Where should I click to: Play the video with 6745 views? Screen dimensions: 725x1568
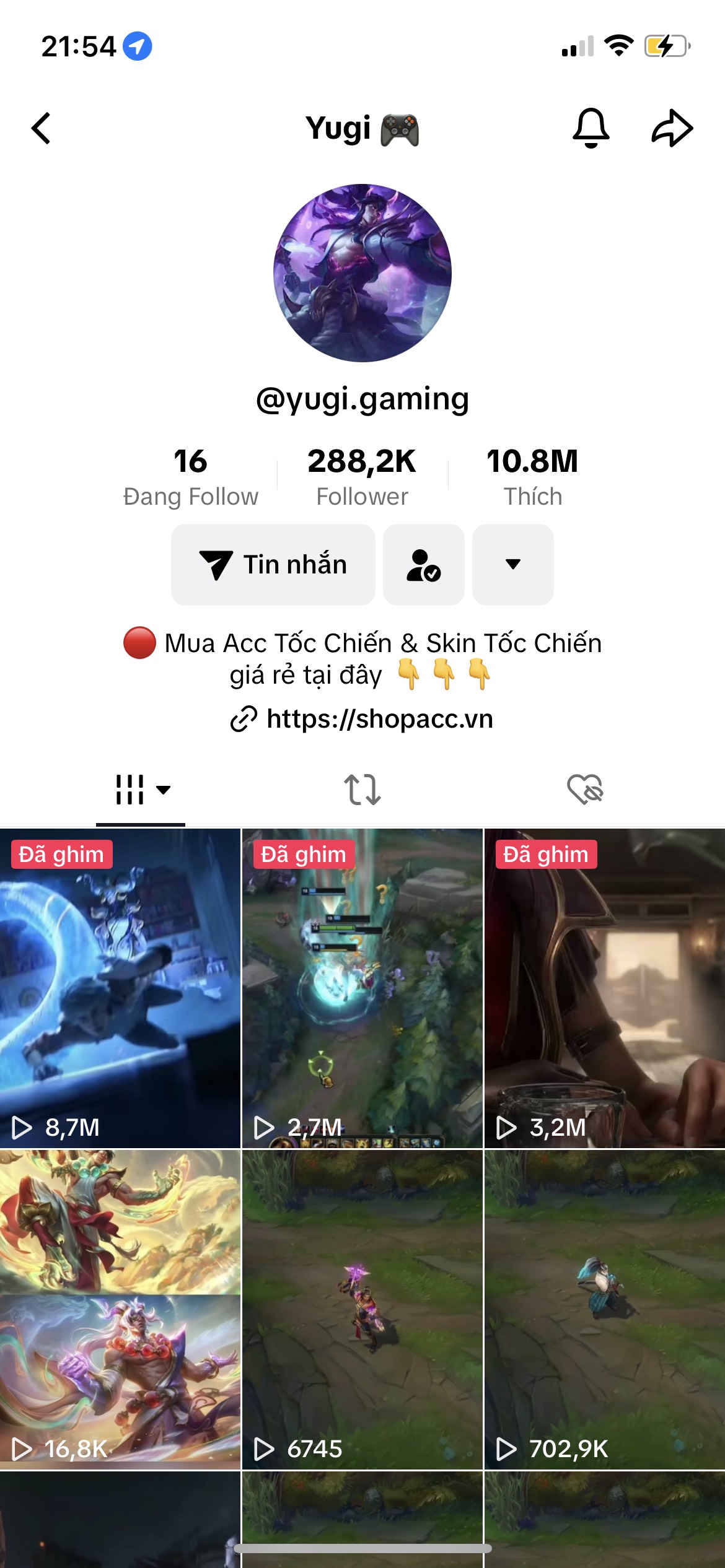pos(362,1309)
